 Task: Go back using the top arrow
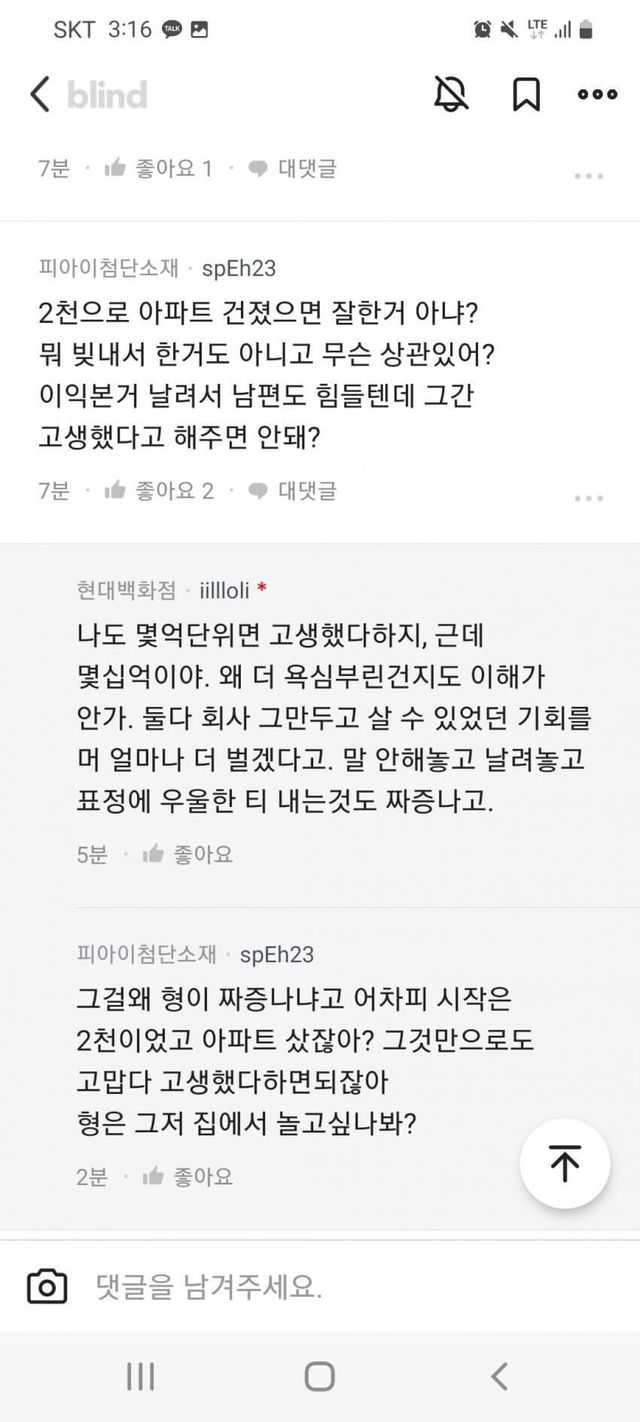point(40,94)
